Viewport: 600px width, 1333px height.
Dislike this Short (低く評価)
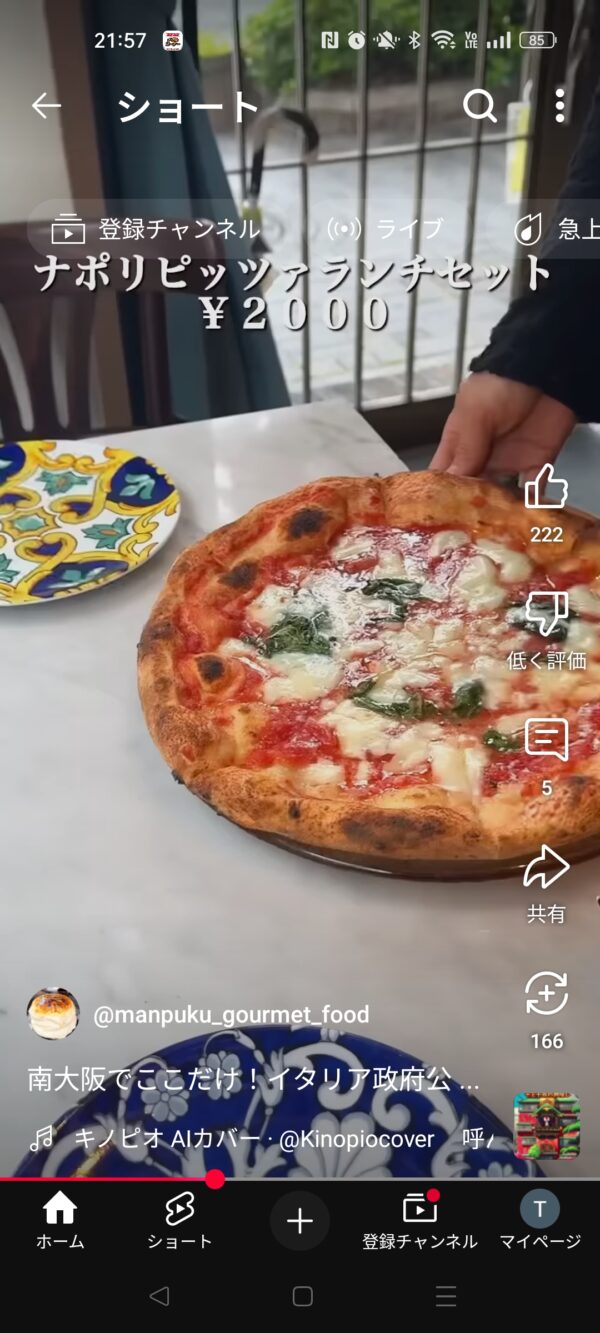(546, 614)
